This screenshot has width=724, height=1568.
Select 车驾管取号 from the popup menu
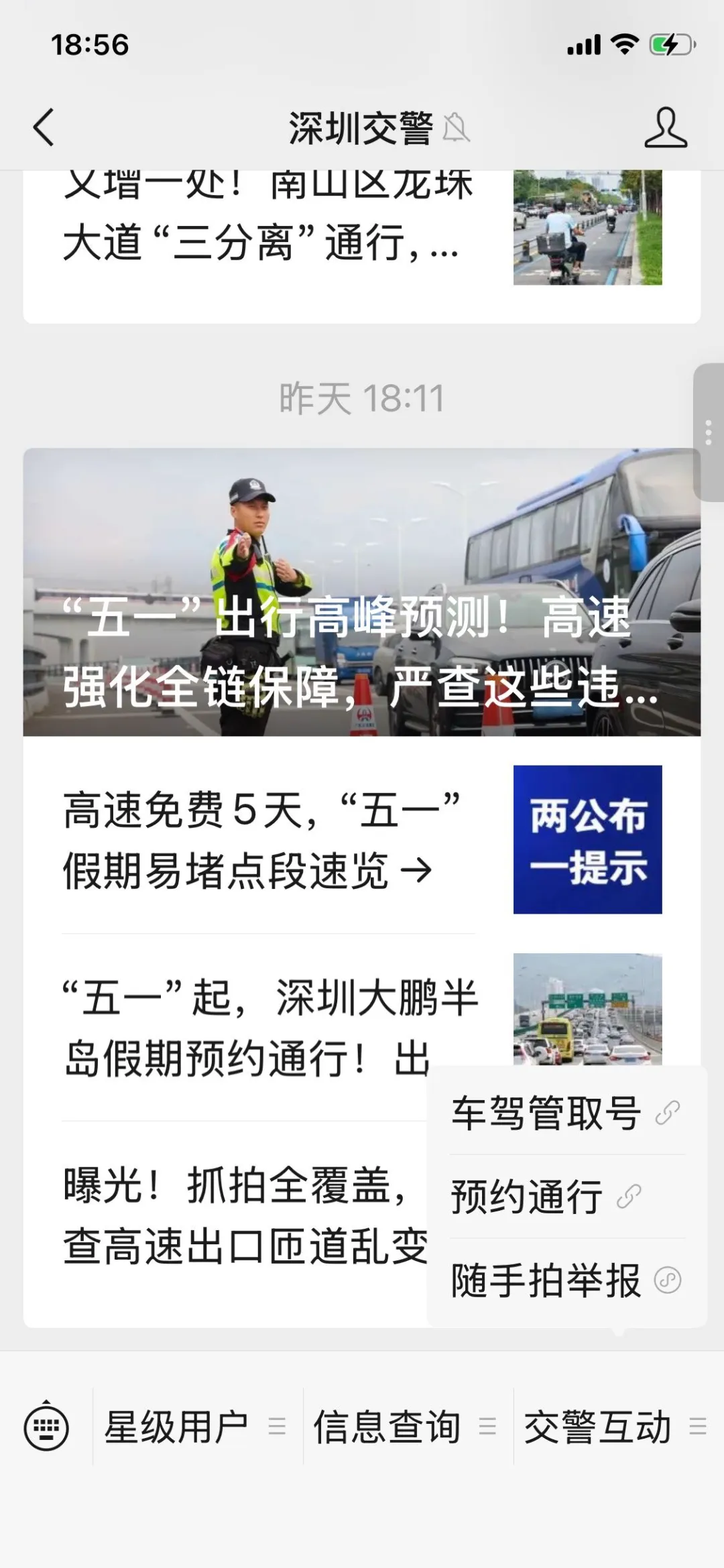pos(566,1112)
